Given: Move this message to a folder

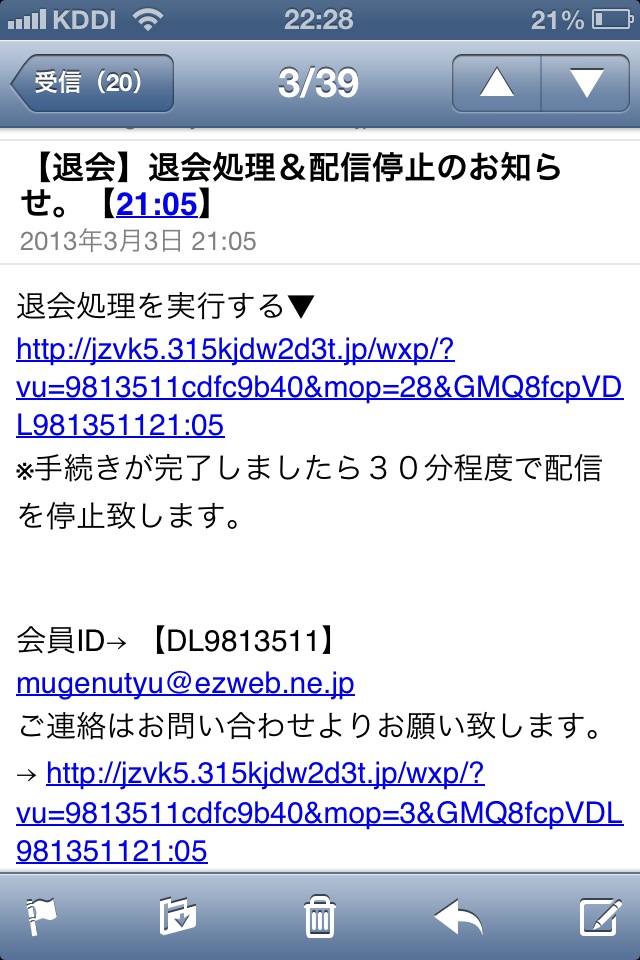Looking at the screenshot, I should [x=177, y=917].
